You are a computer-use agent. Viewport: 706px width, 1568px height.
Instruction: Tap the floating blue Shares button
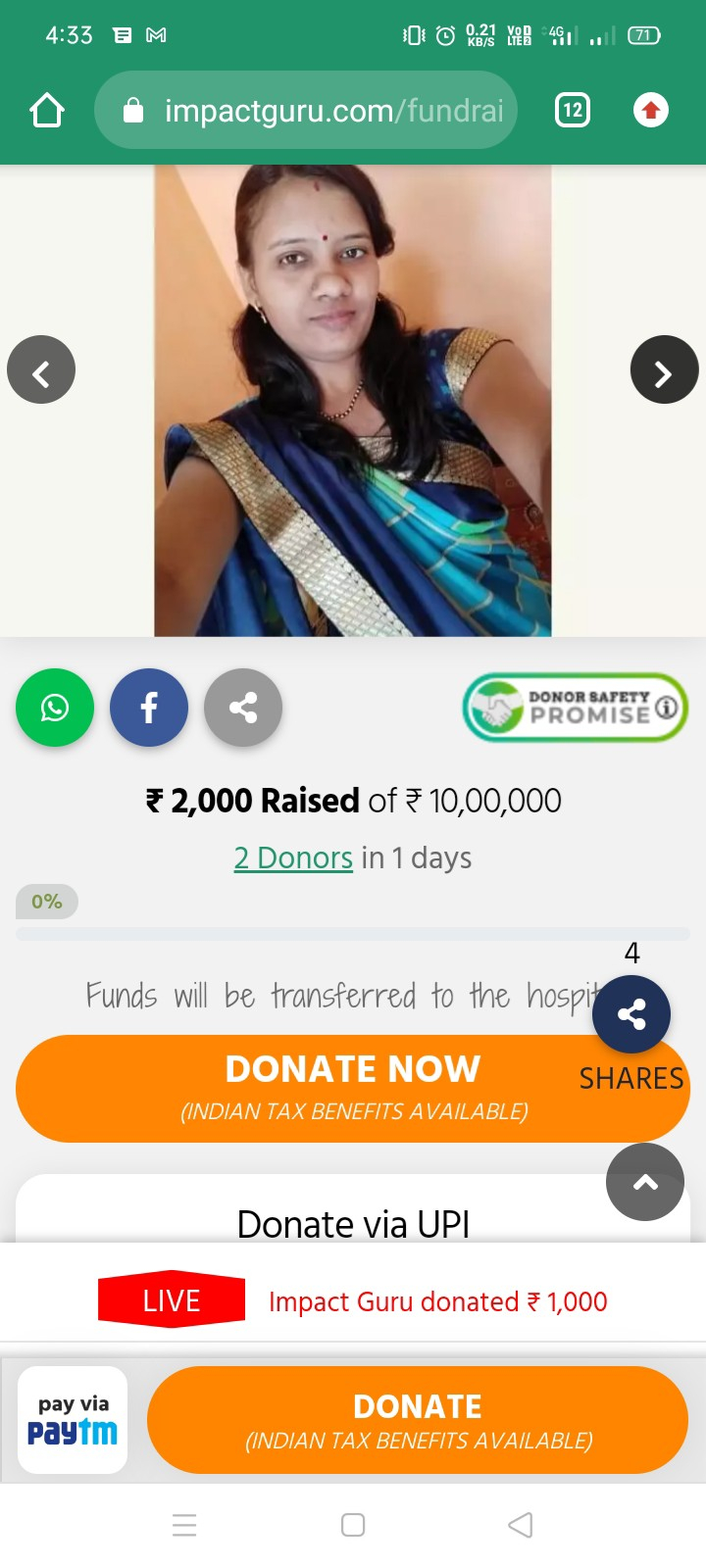coord(631,1015)
